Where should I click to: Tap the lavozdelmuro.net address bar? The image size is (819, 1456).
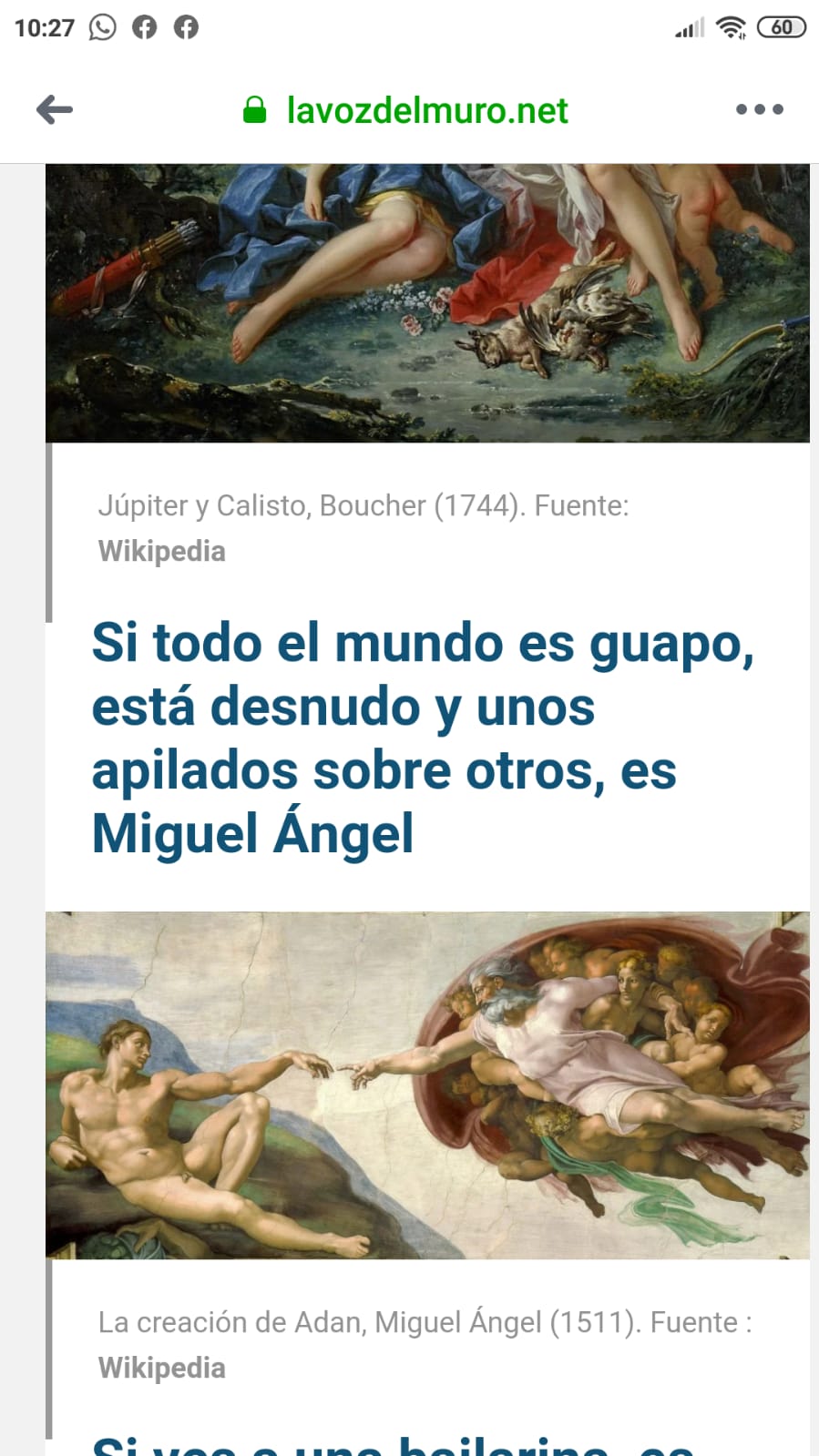(426, 111)
